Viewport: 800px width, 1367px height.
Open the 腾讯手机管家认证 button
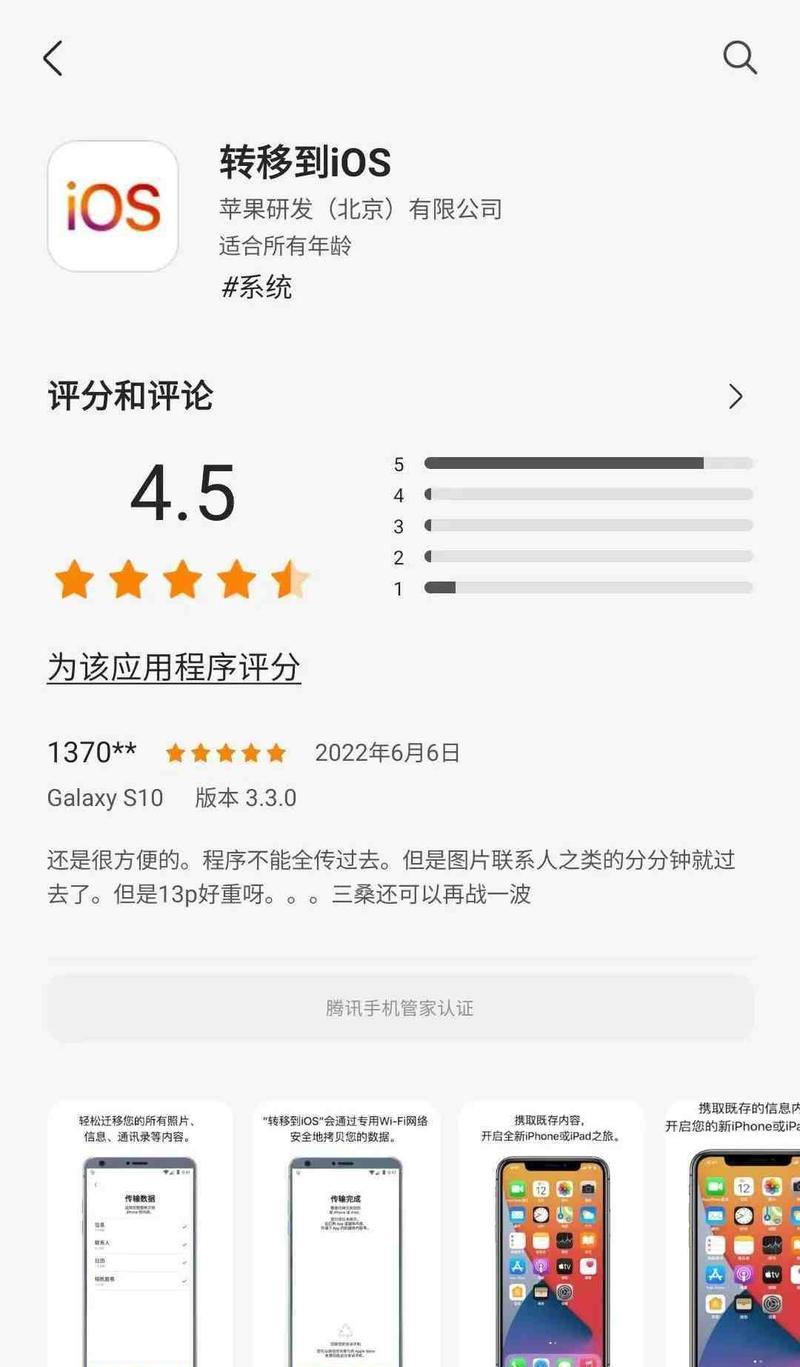coord(400,1008)
